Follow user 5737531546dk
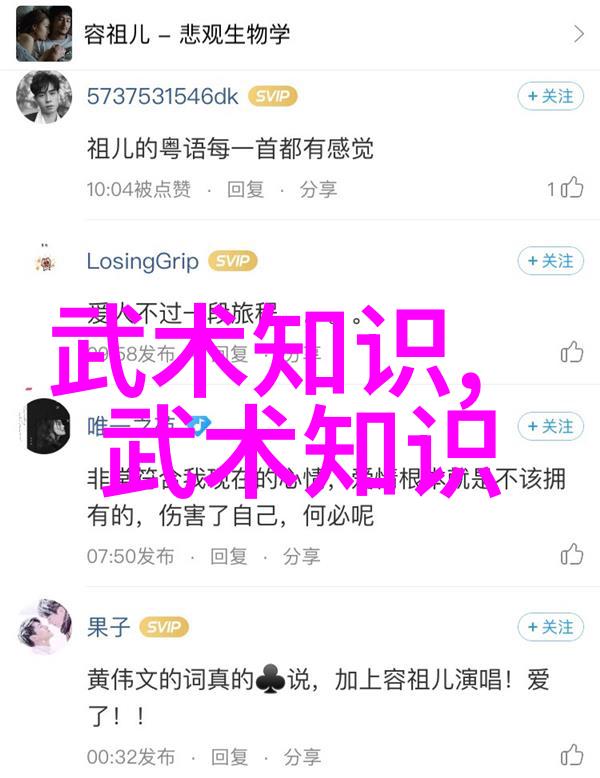The image size is (600, 778). pos(549,96)
